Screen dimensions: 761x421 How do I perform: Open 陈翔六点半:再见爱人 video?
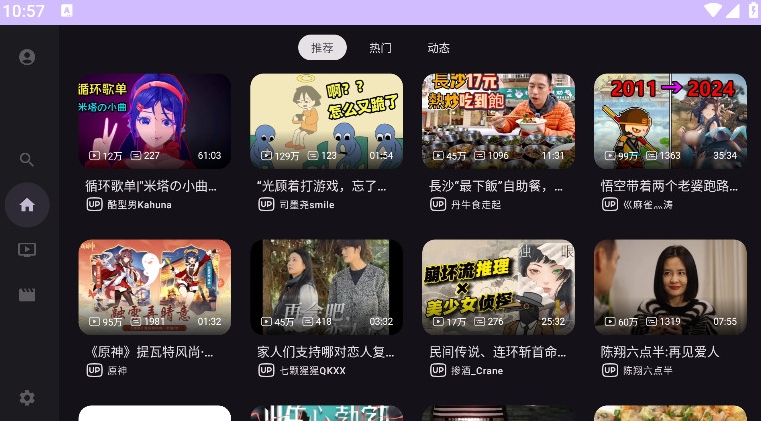pyautogui.click(x=670, y=286)
